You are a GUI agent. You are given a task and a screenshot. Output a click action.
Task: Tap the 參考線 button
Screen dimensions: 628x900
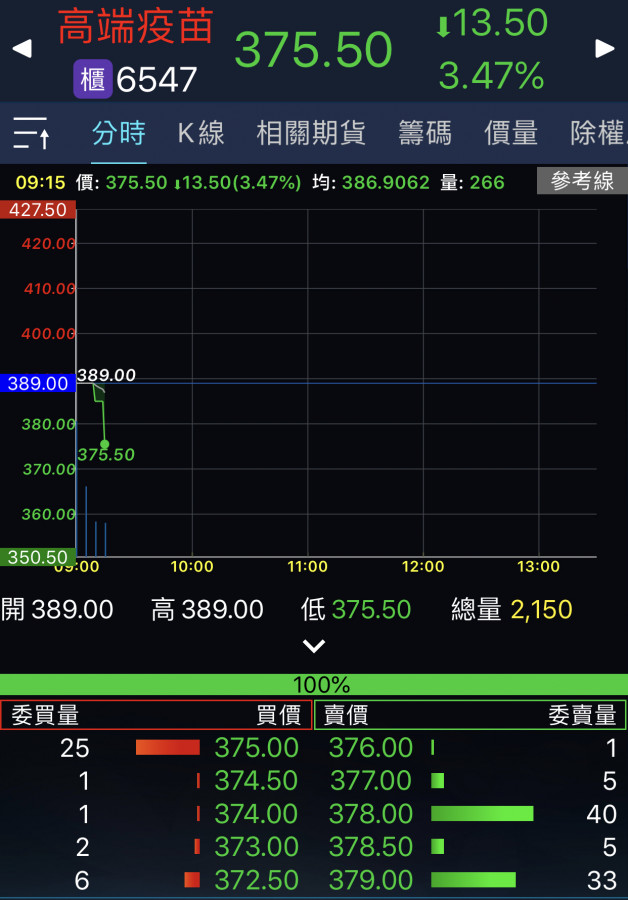[582, 181]
